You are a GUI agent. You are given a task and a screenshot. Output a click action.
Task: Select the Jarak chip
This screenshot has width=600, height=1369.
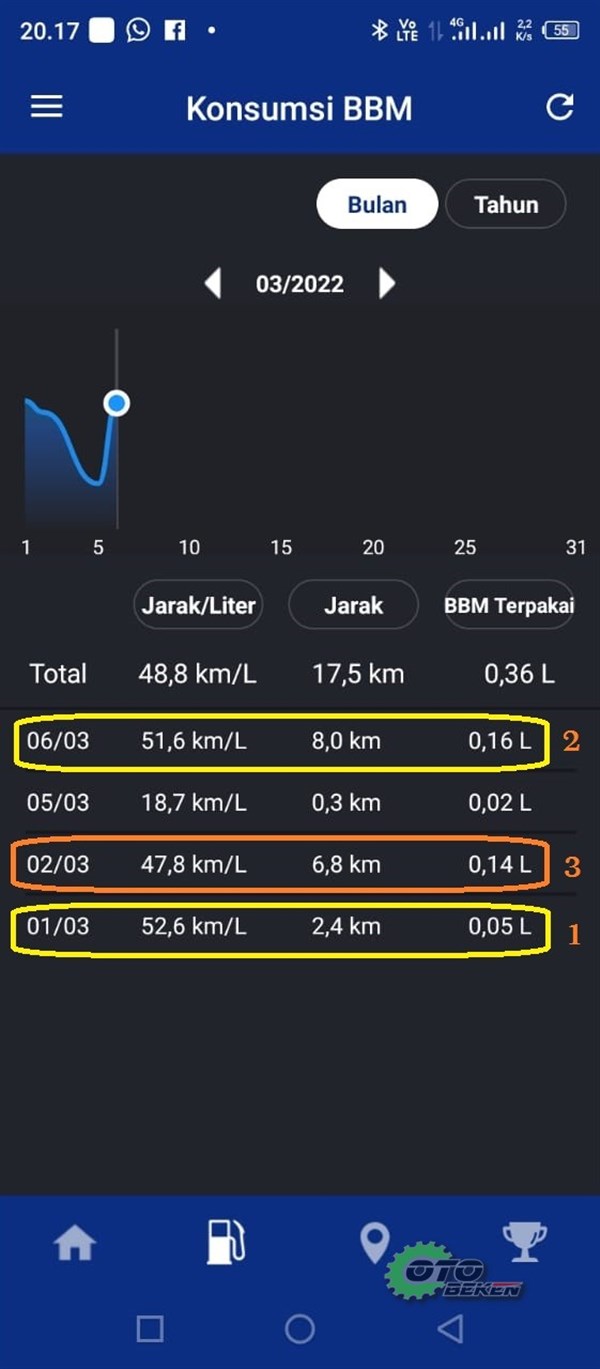pos(353,605)
